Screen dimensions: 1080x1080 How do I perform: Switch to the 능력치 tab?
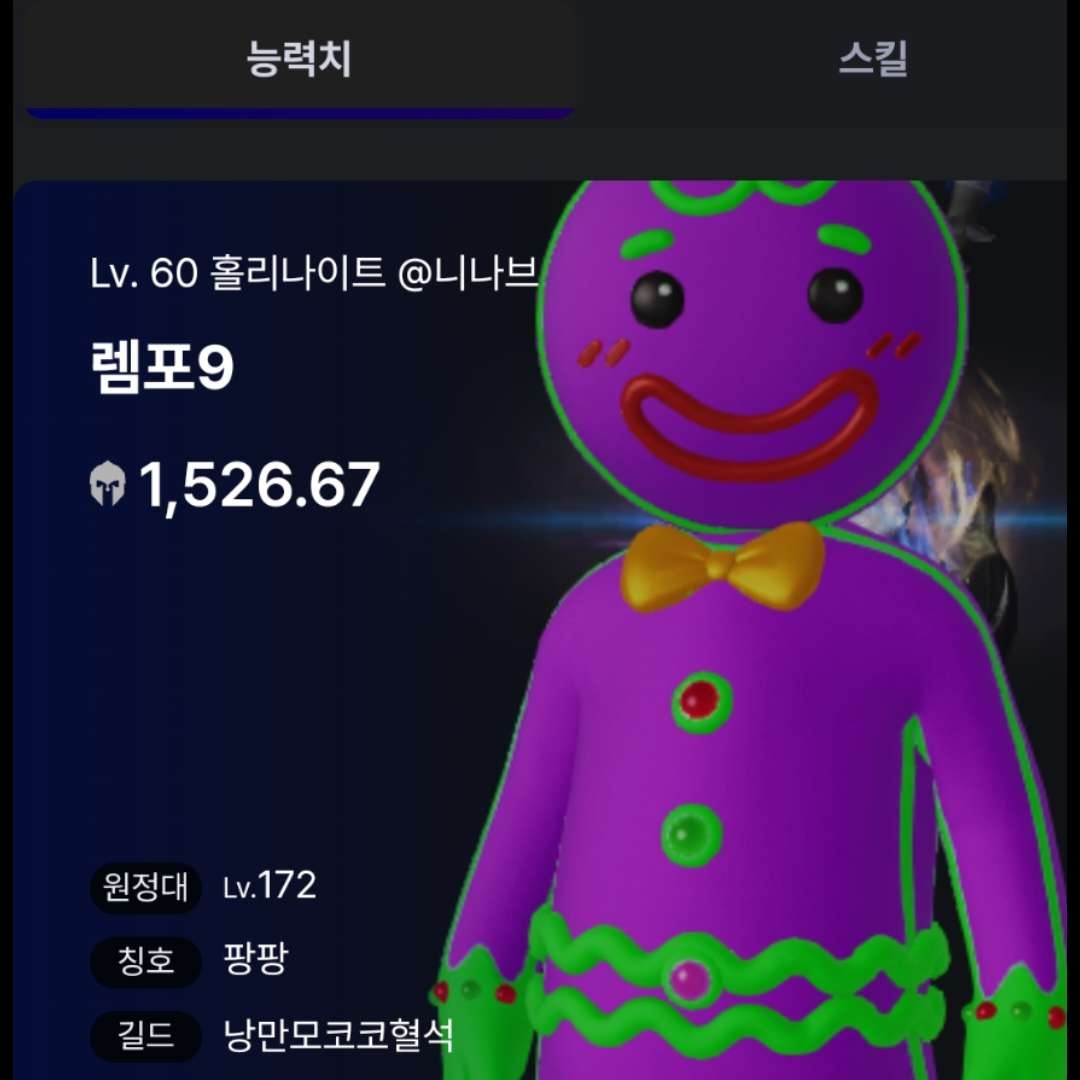298,60
